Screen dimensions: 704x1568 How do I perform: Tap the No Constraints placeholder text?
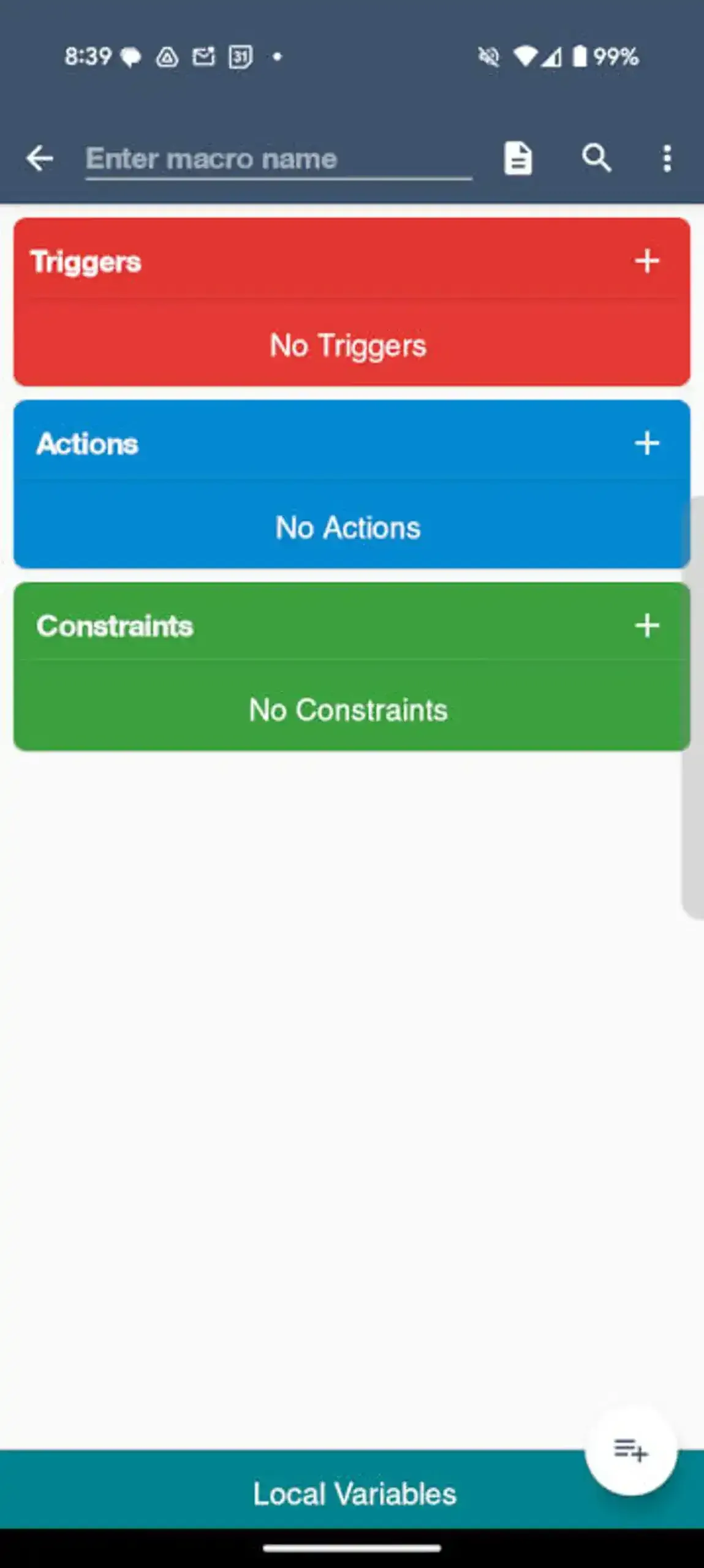click(x=347, y=710)
